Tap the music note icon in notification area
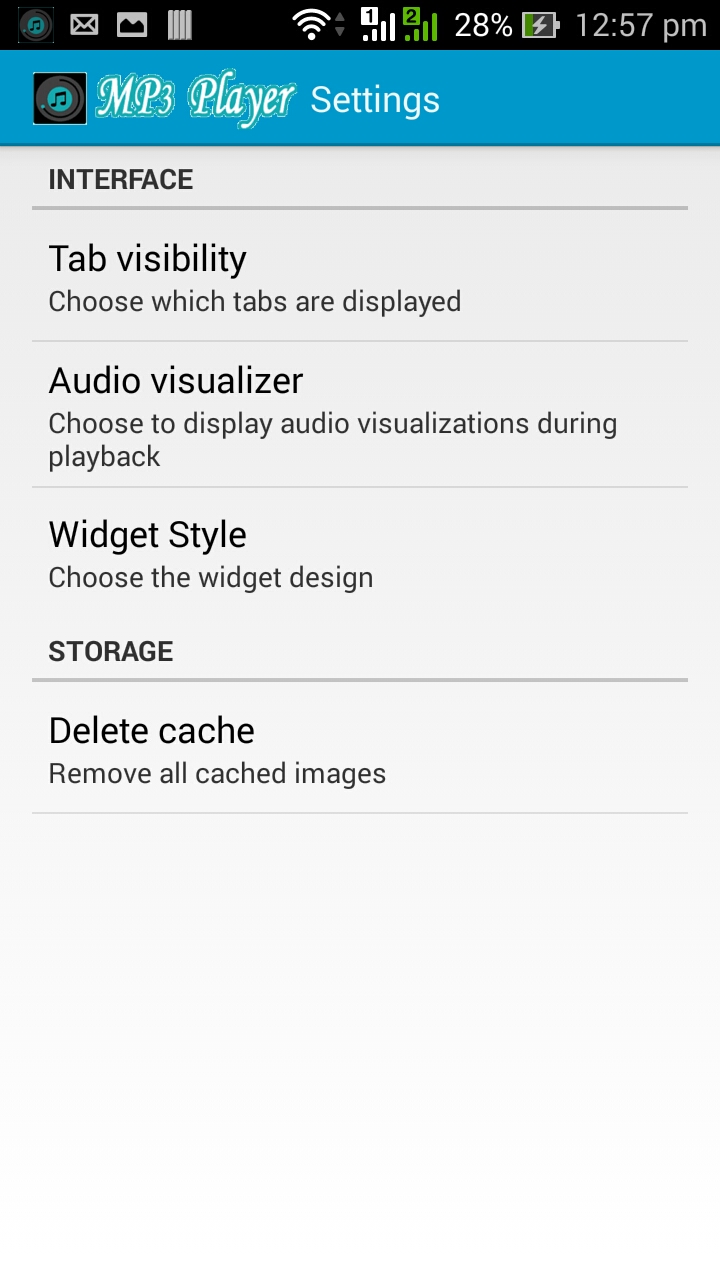Image resolution: width=720 pixels, height=1280 pixels. (x=34, y=22)
